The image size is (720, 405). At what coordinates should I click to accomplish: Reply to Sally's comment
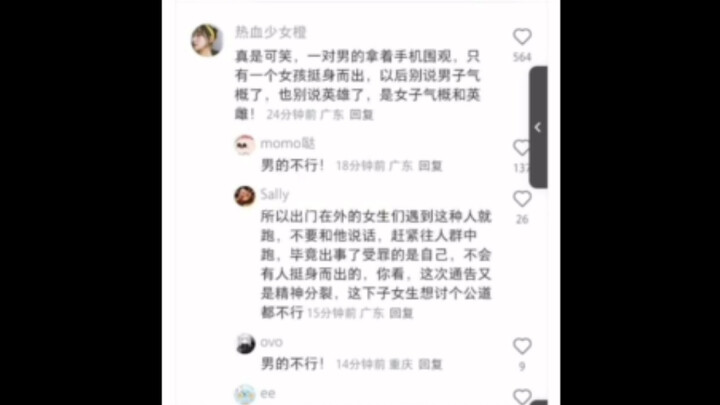coord(401,313)
